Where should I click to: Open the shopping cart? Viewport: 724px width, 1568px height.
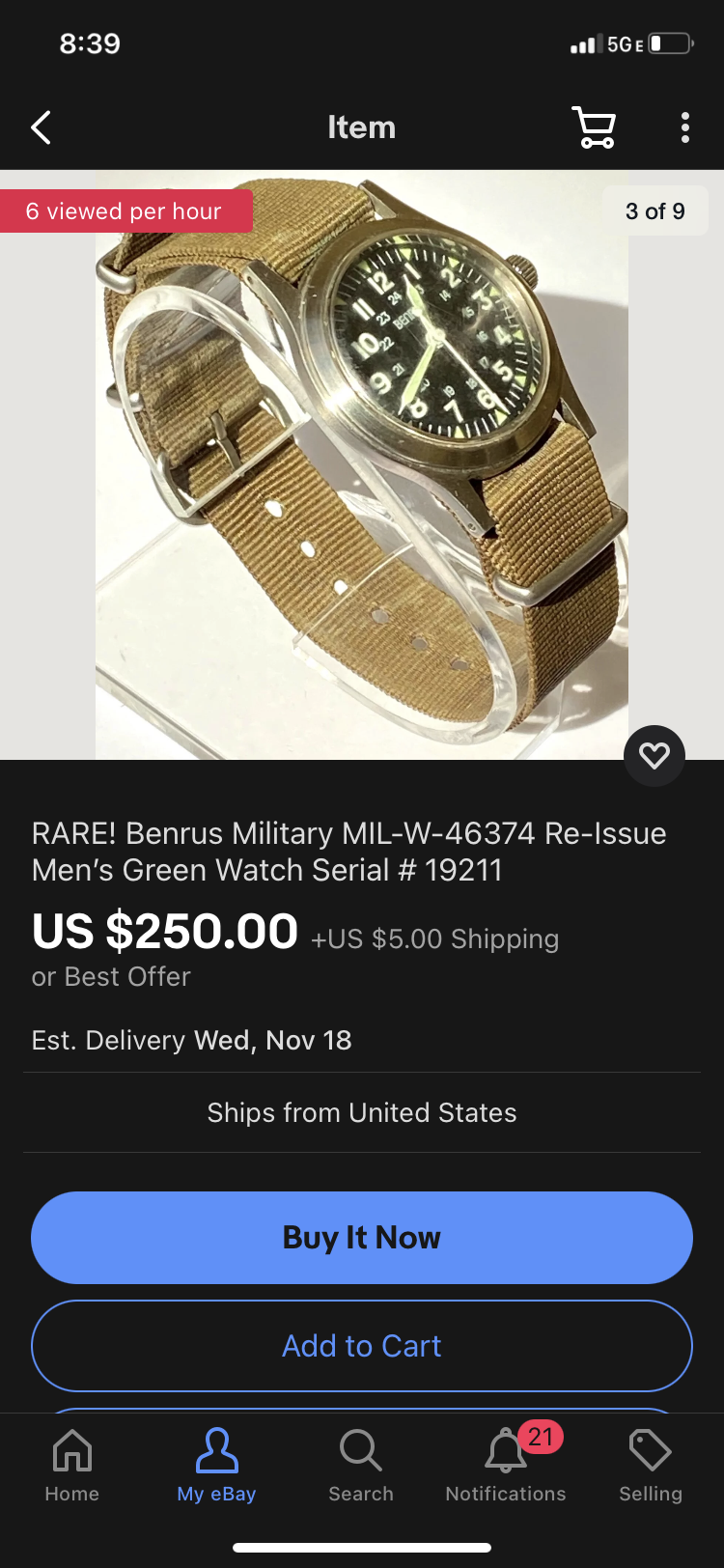[594, 127]
